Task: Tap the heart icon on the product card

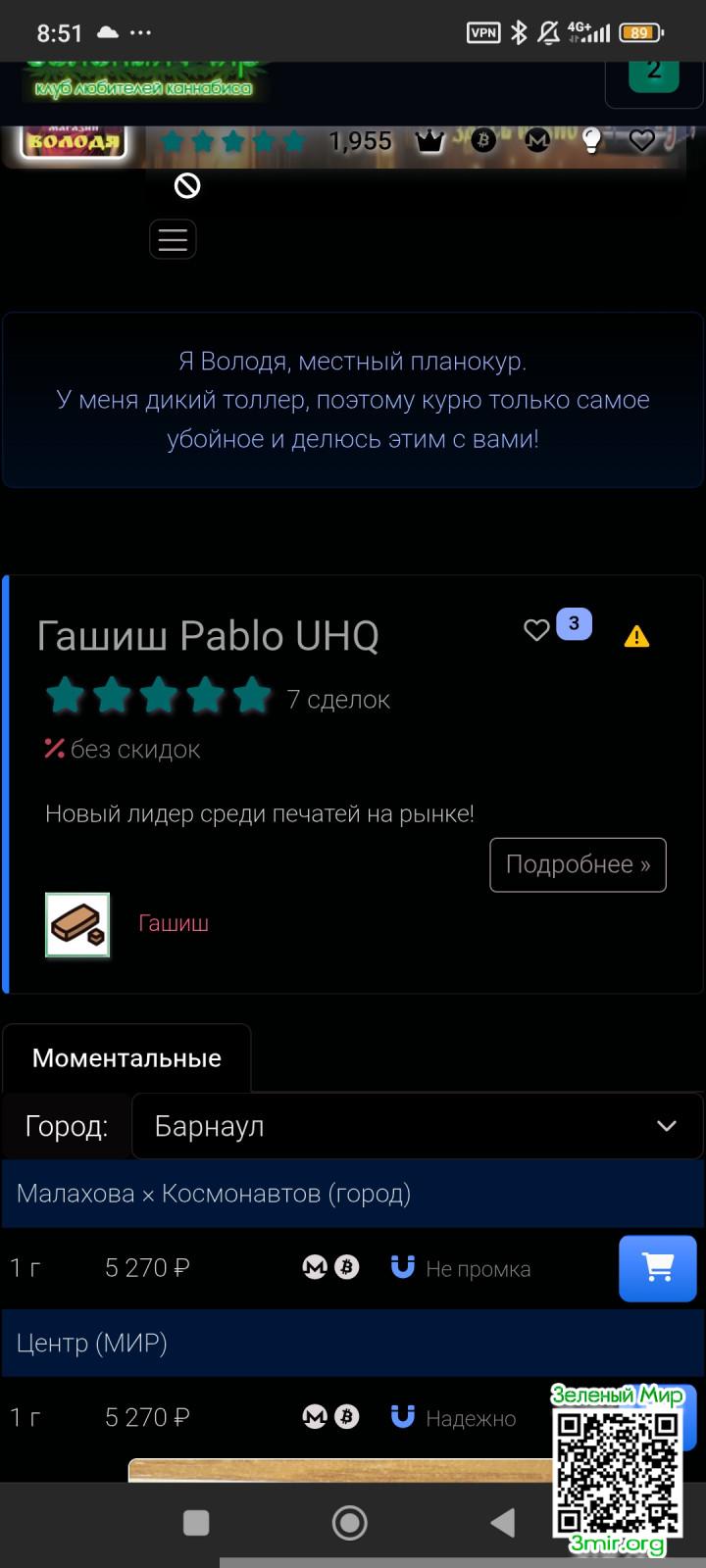Action: 536,630
